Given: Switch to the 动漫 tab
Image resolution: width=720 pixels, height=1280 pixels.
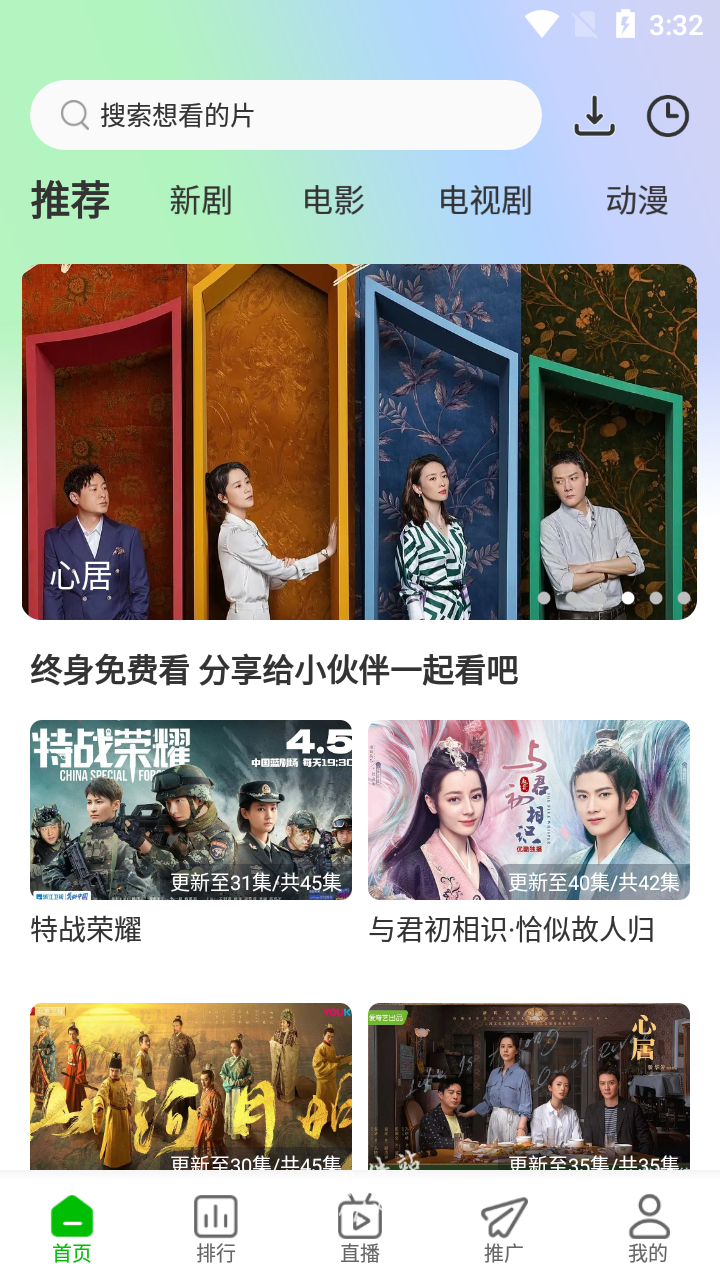Looking at the screenshot, I should [637, 201].
